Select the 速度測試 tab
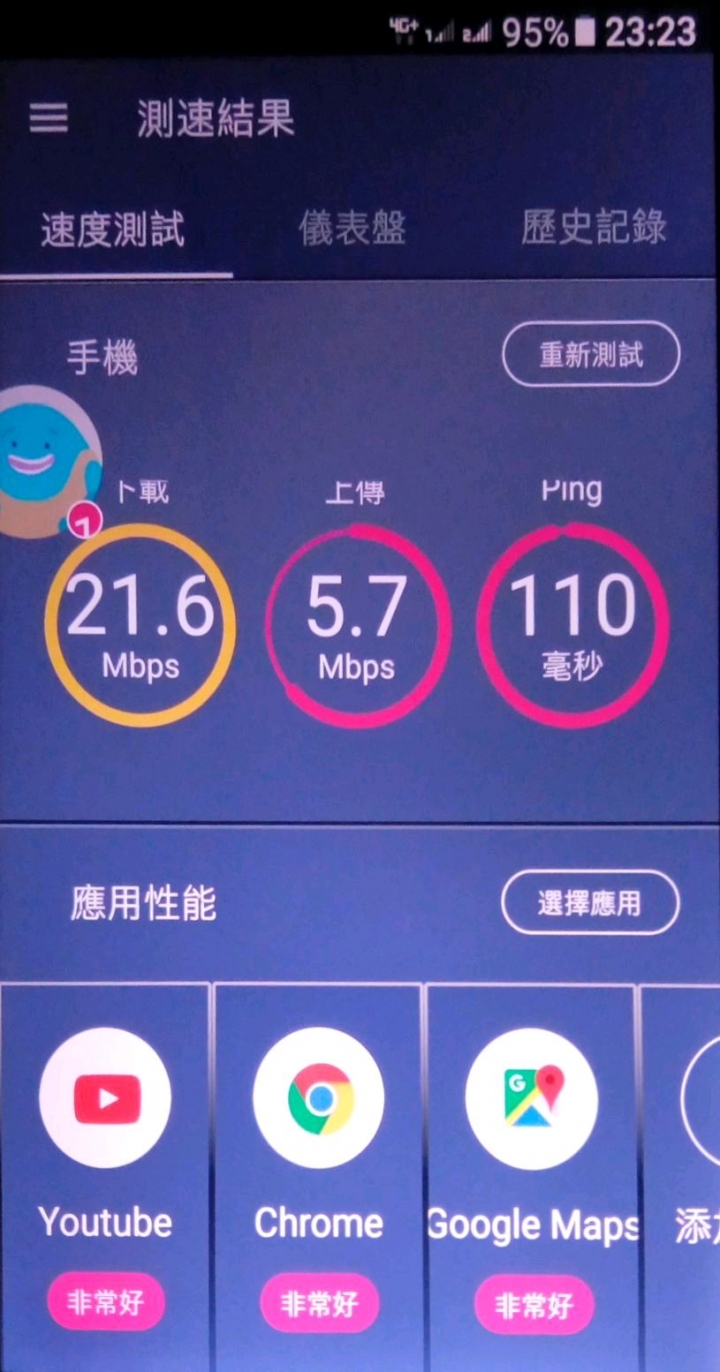This screenshot has height=1372, width=720. (113, 230)
